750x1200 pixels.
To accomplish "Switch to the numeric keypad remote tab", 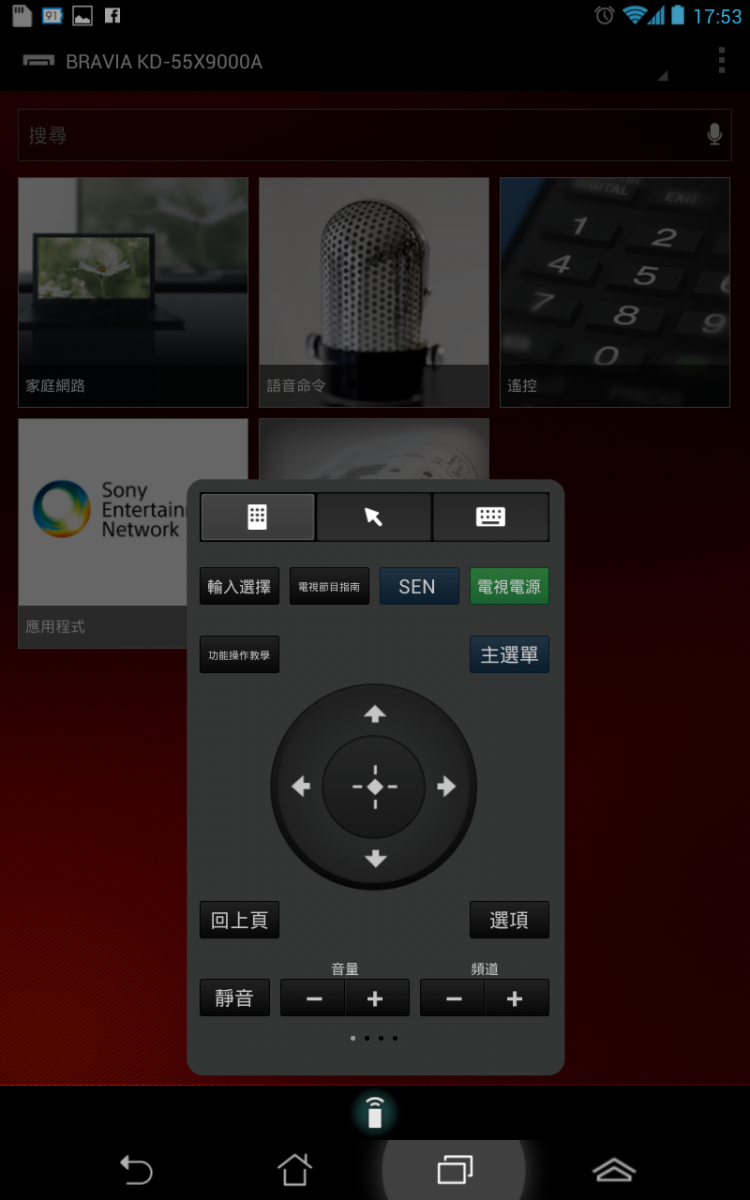I will coord(257,516).
